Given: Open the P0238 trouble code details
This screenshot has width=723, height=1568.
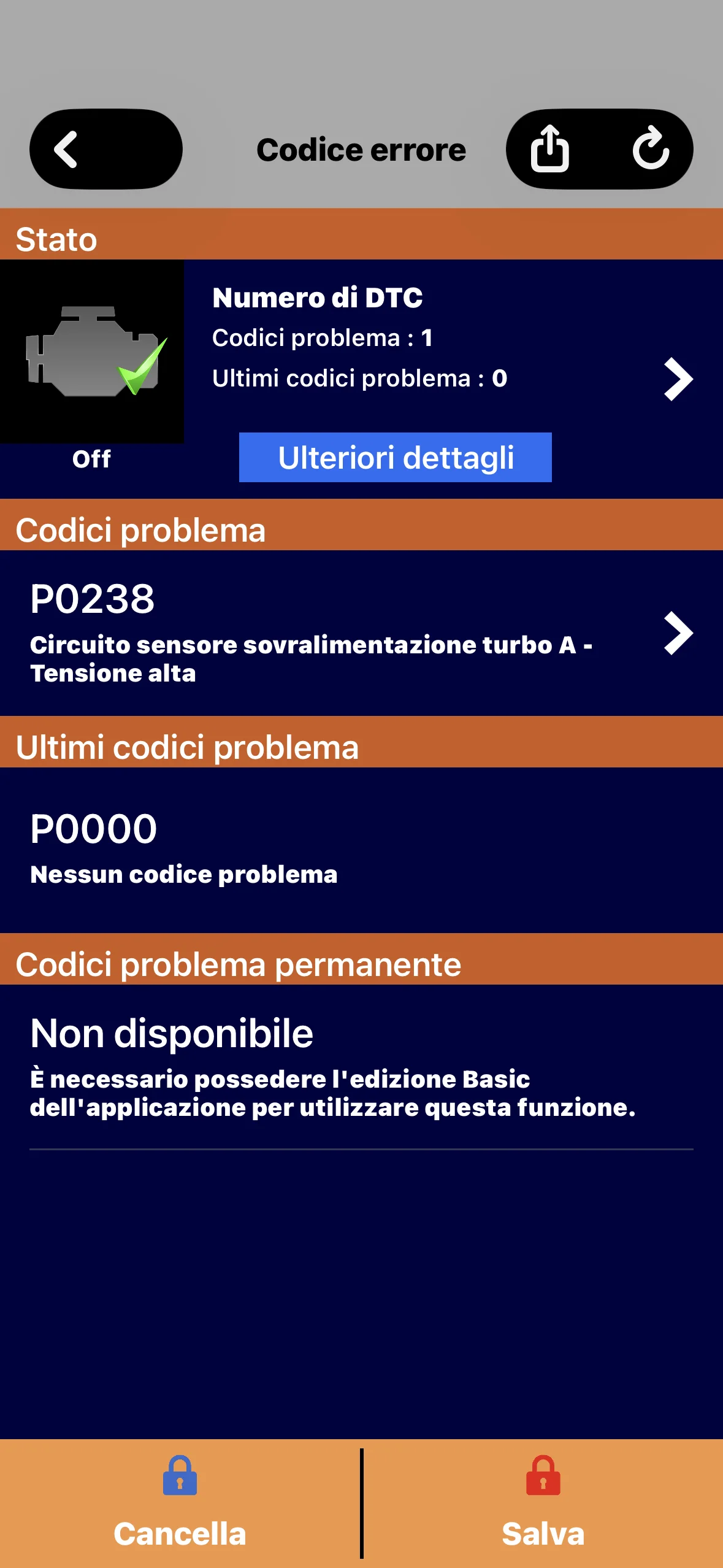Looking at the screenshot, I should [x=361, y=633].
